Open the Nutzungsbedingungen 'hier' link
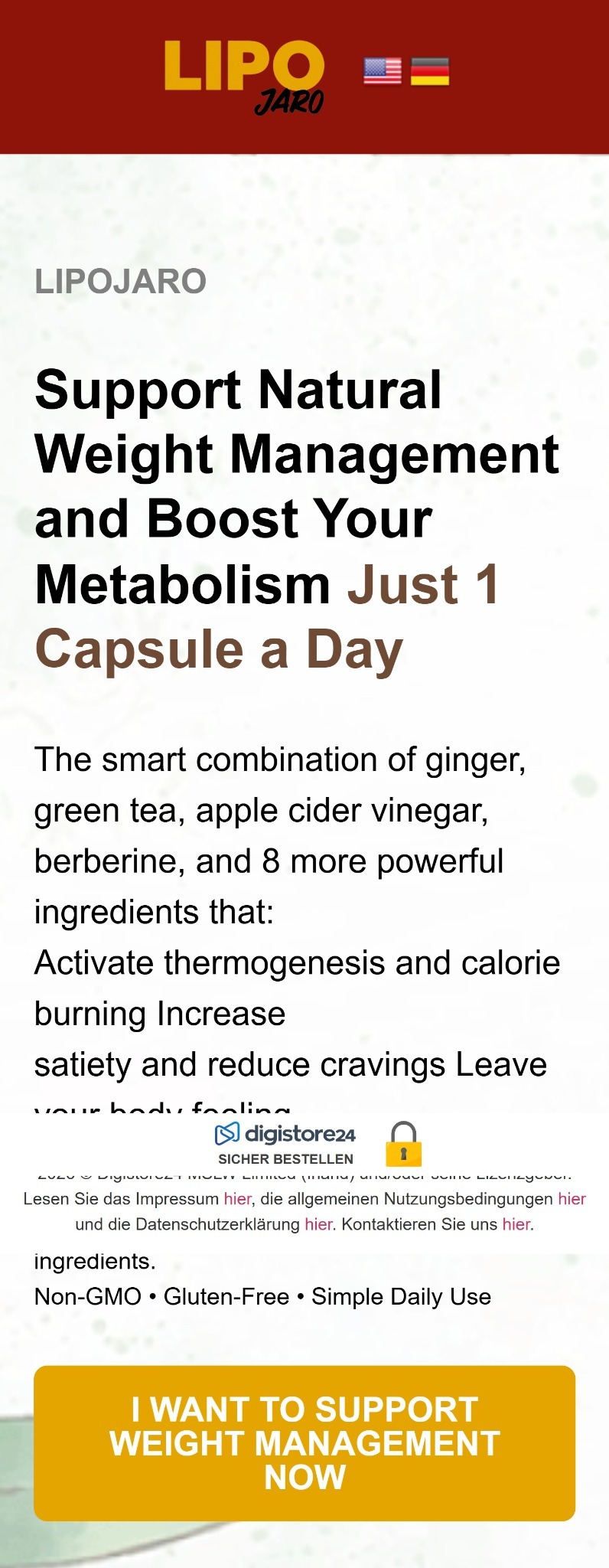Viewport: 609px width, 1568px height. 572,1199
